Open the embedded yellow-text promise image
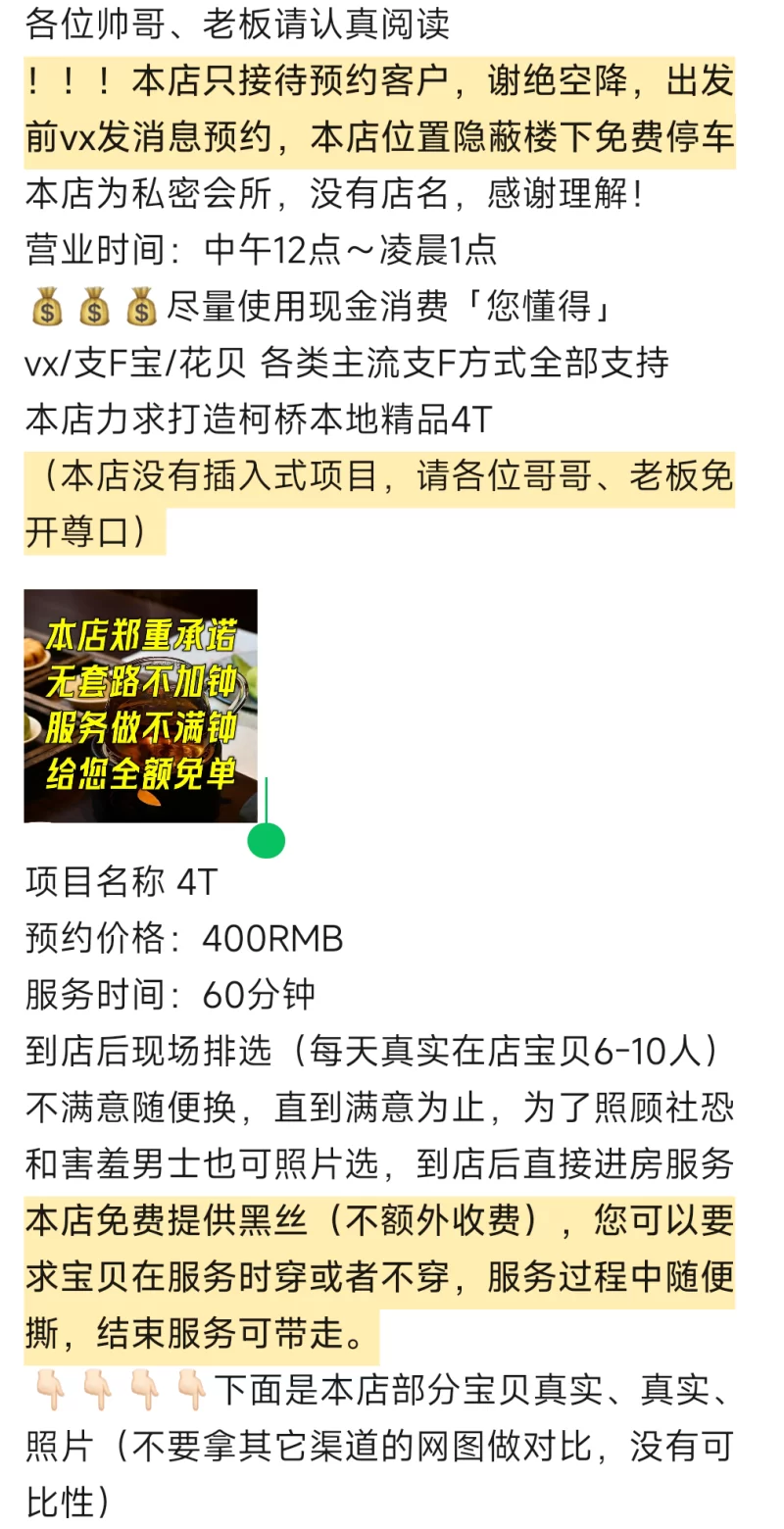The width and height of the screenshot is (784, 1529). 140,705
